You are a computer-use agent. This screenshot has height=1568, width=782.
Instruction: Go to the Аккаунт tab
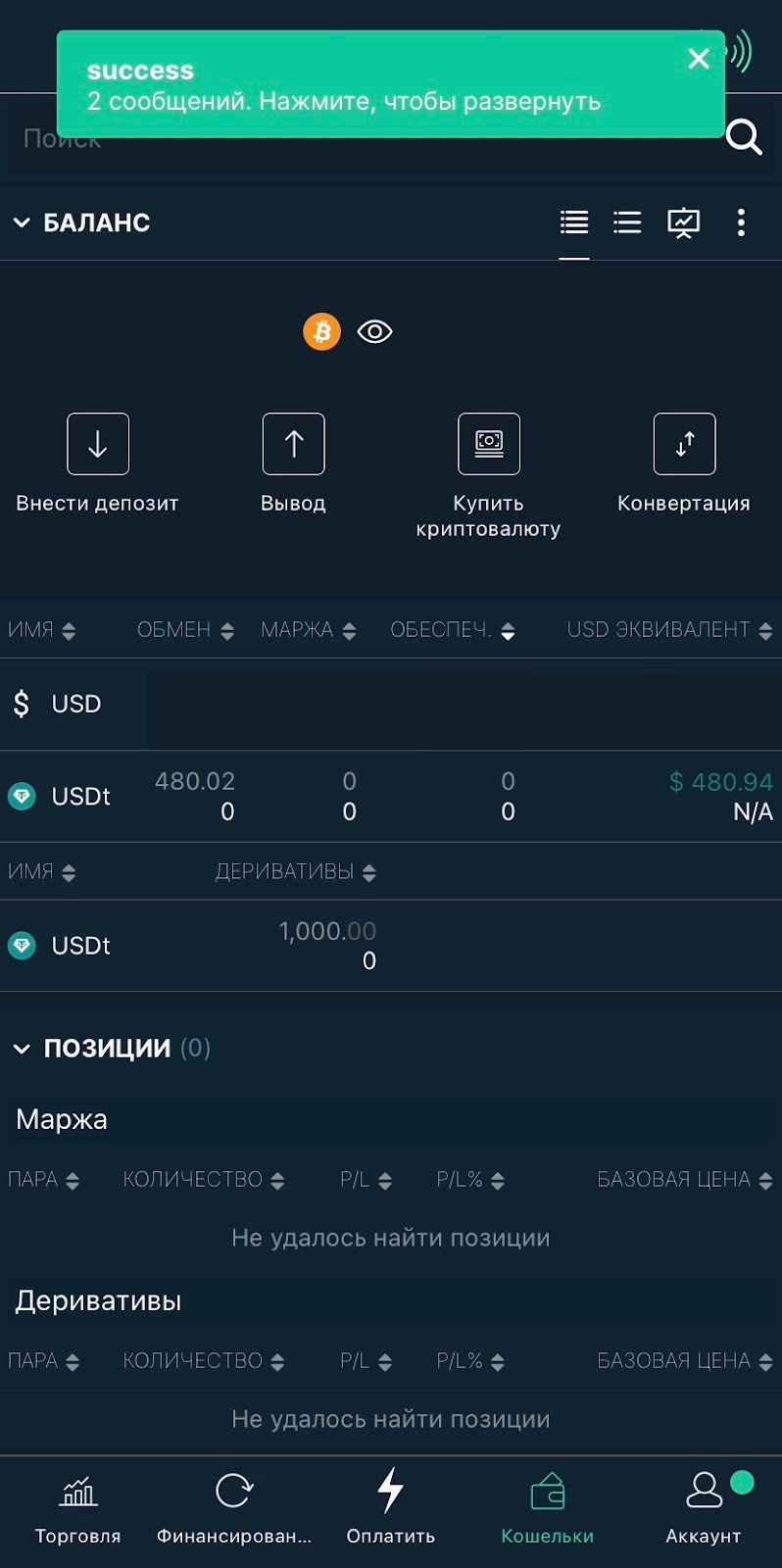(704, 1510)
